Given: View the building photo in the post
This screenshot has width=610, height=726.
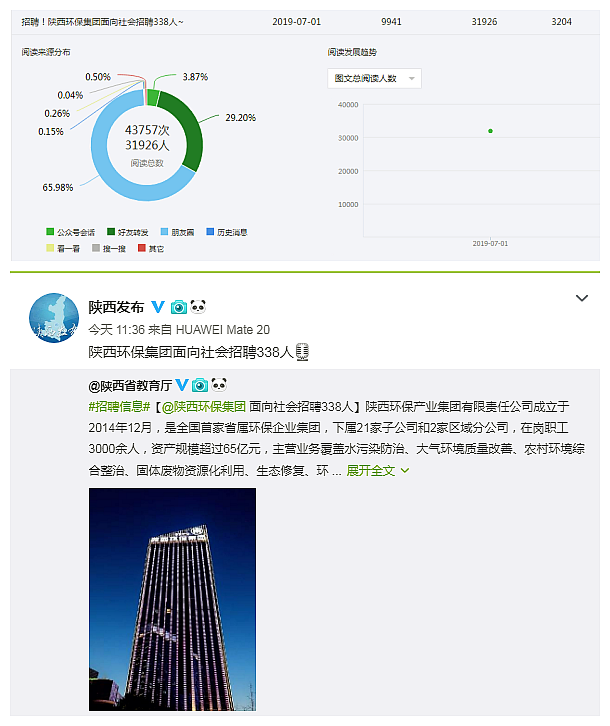Looking at the screenshot, I should (172, 599).
